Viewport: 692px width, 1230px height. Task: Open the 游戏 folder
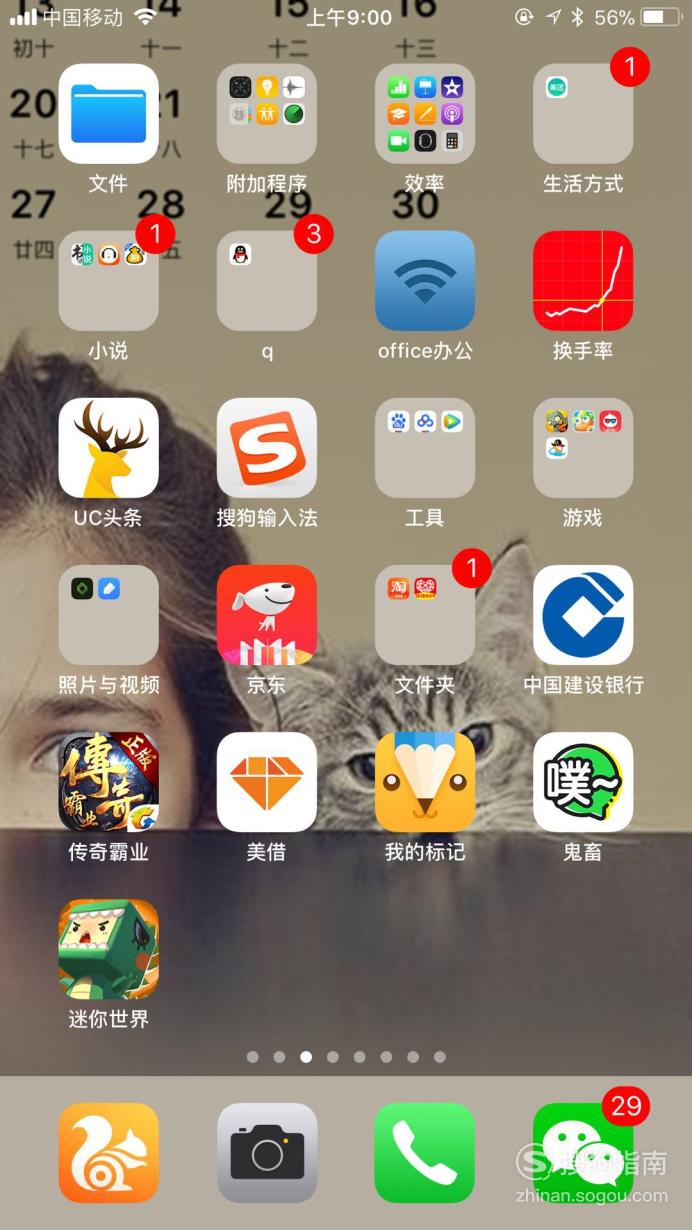[x=582, y=448]
